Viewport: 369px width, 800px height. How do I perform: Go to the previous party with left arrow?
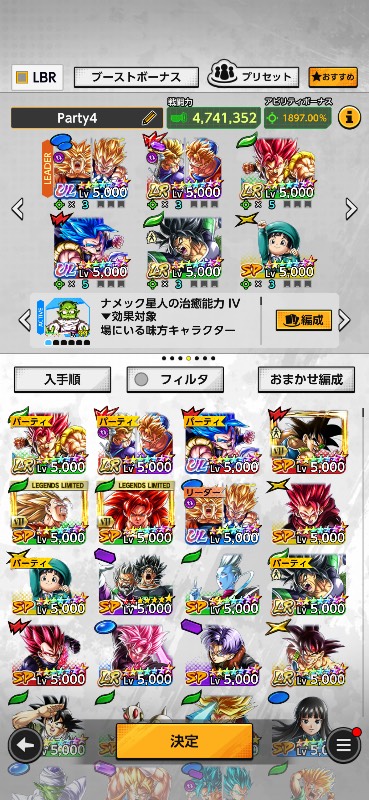click(17, 209)
